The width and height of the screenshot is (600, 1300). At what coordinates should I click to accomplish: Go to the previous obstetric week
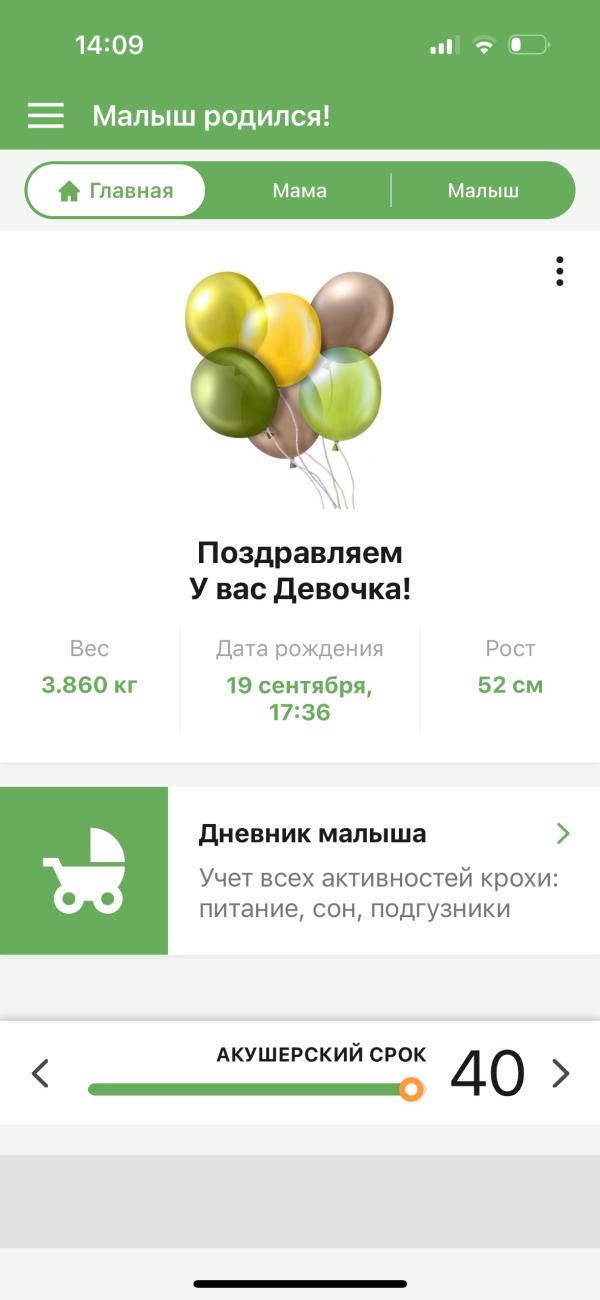click(x=40, y=1074)
